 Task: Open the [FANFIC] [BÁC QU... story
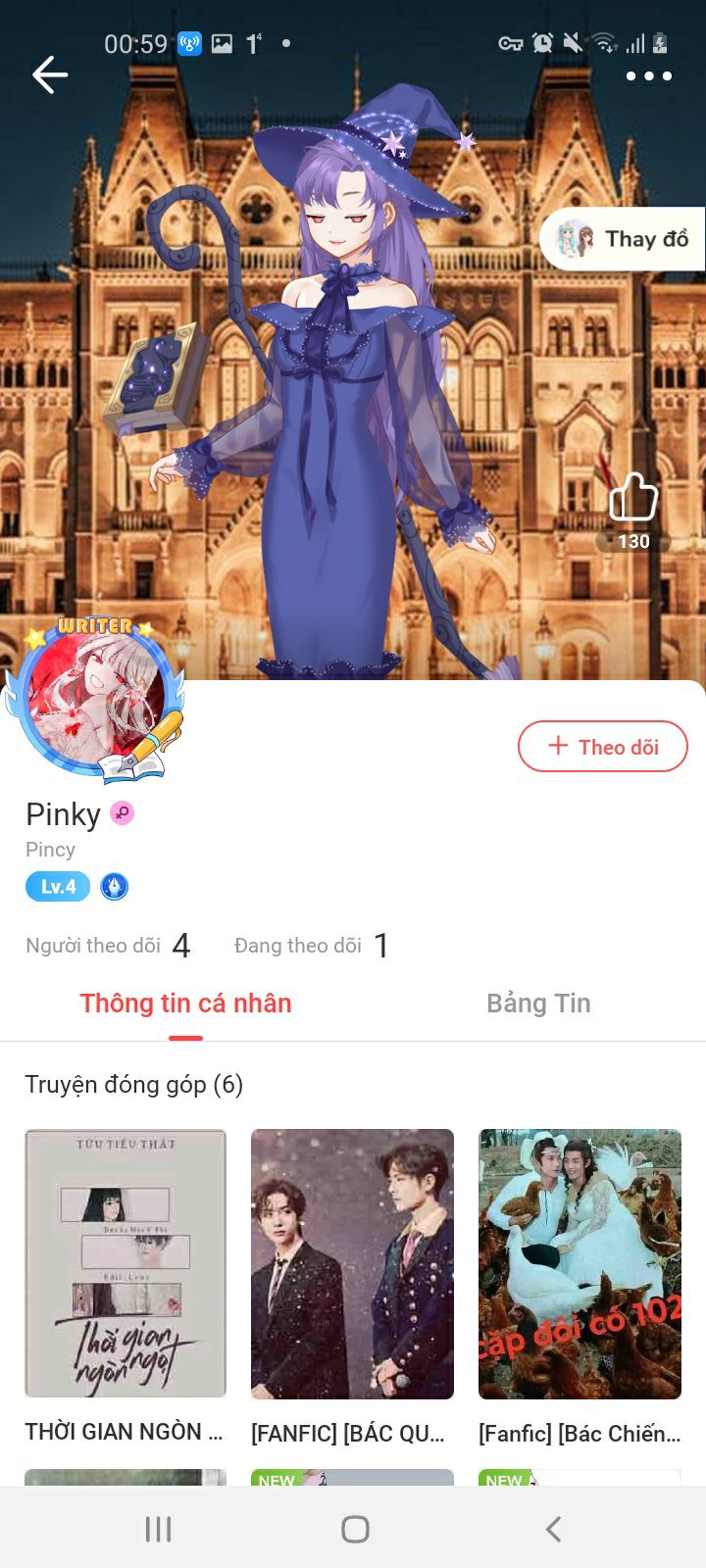352,1263
